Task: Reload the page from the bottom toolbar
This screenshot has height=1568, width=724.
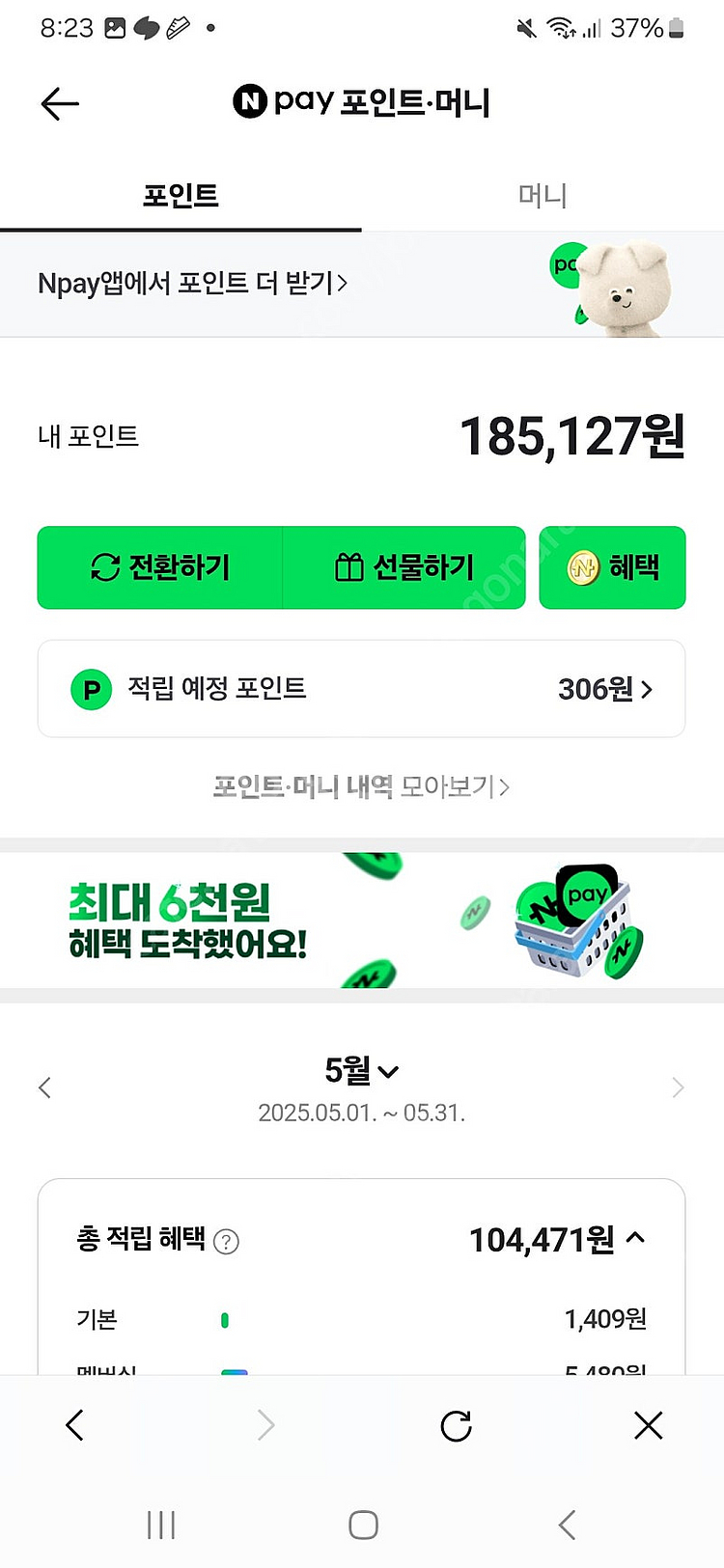Action: coord(456,1425)
